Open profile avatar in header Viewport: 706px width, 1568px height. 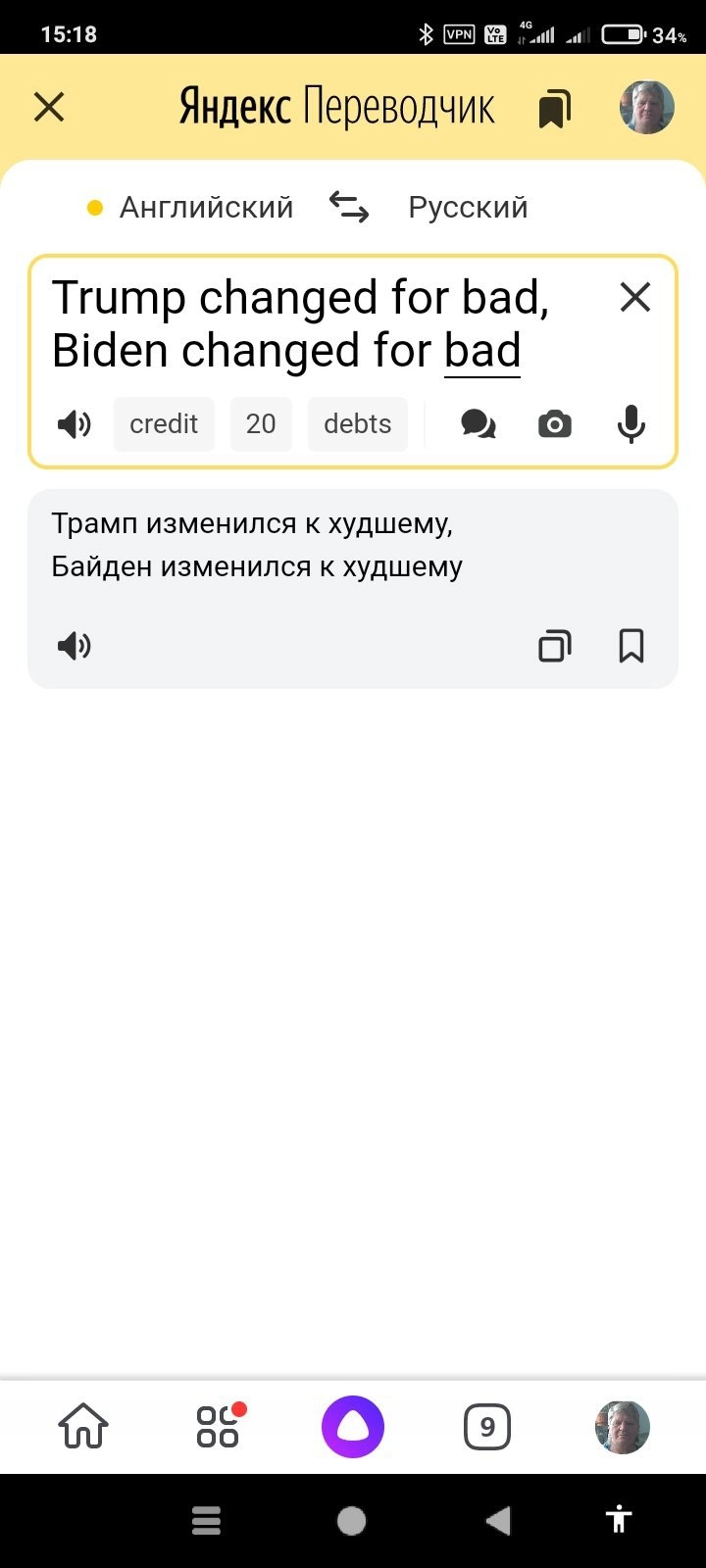[x=646, y=107]
